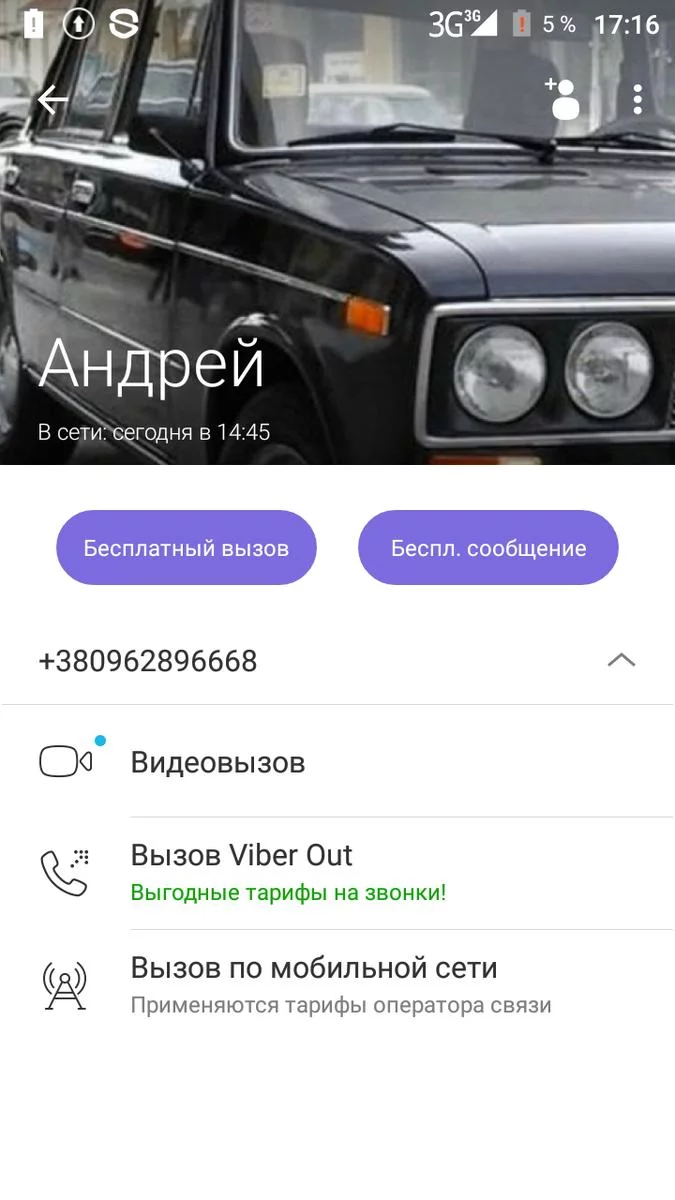The width and height of the screenshot is (675, 1200).
Task: Tap the Бесплатный вызов button
Action: [186, 548]
